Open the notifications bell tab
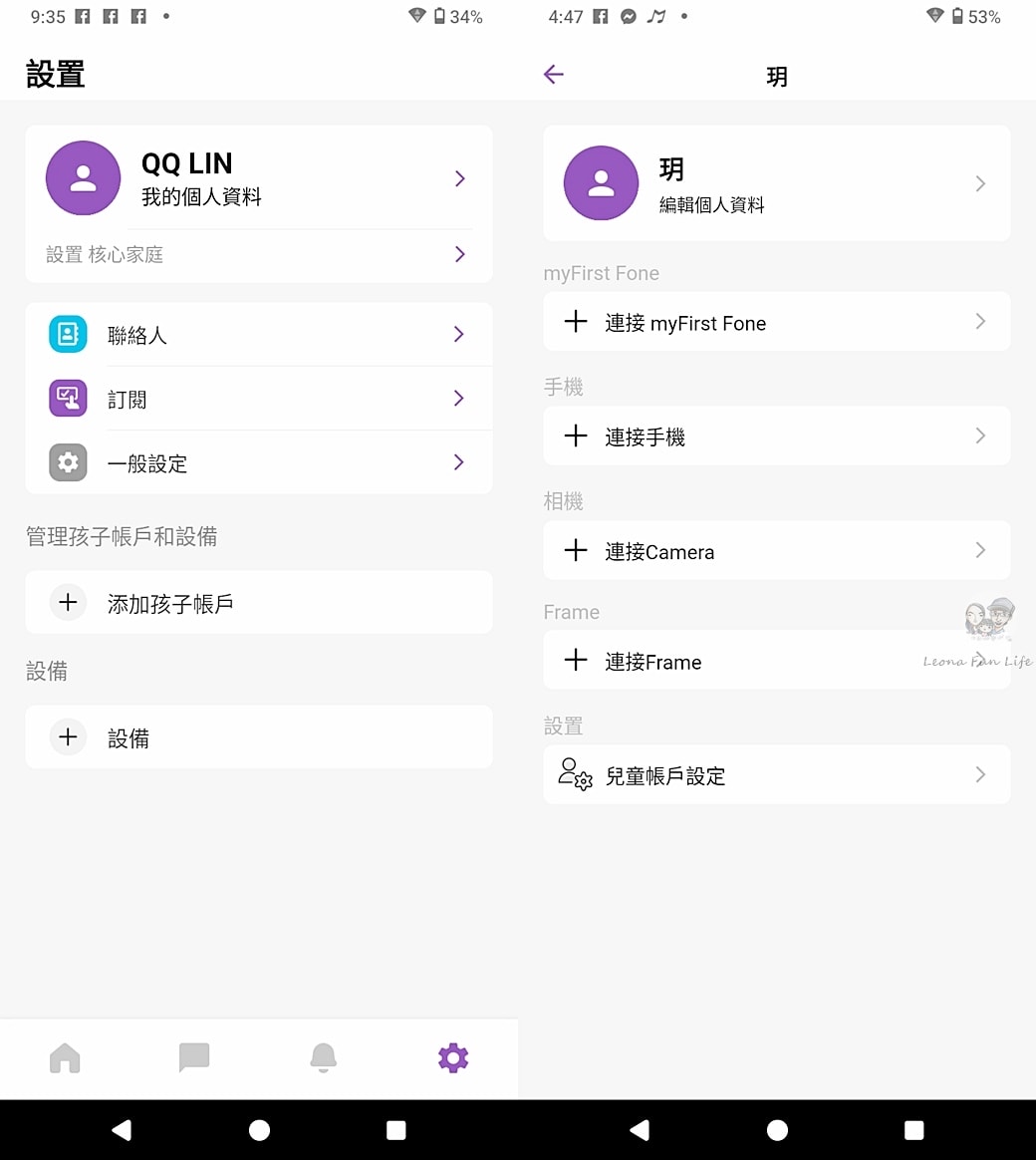The image size is (1036, 1160). pos(323,1057)
